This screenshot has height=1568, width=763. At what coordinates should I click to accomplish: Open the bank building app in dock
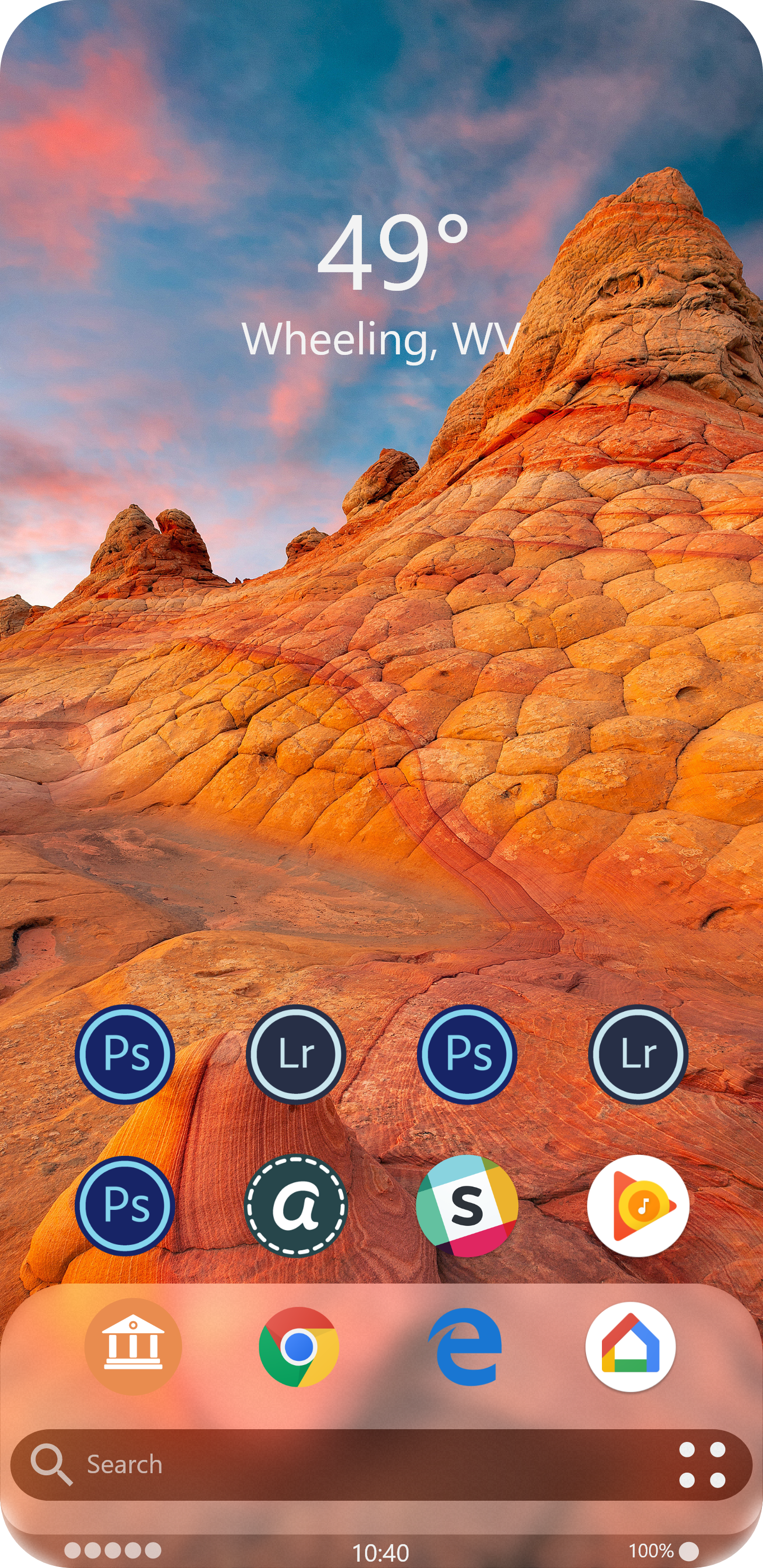133,1347
